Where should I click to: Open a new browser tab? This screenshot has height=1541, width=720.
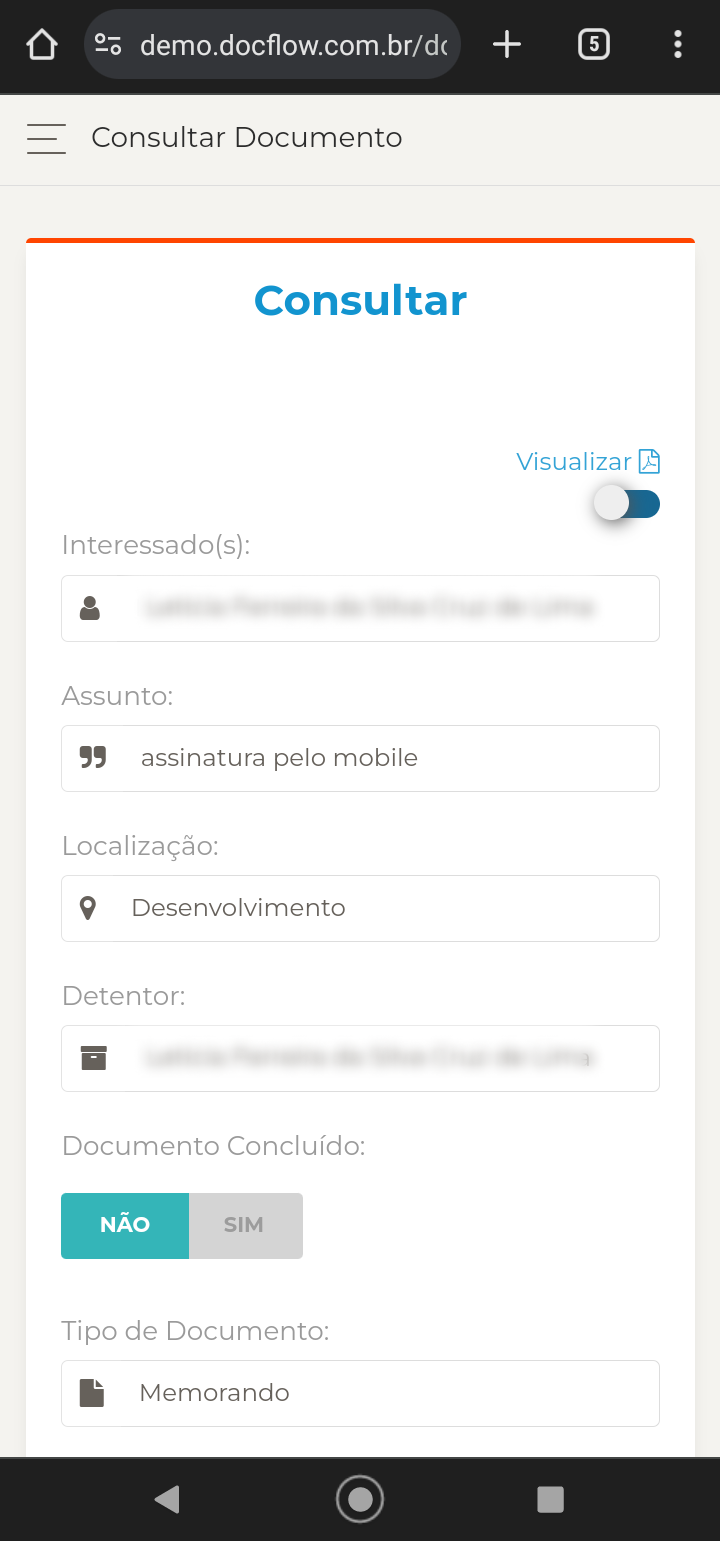click(x=507, y=45)
